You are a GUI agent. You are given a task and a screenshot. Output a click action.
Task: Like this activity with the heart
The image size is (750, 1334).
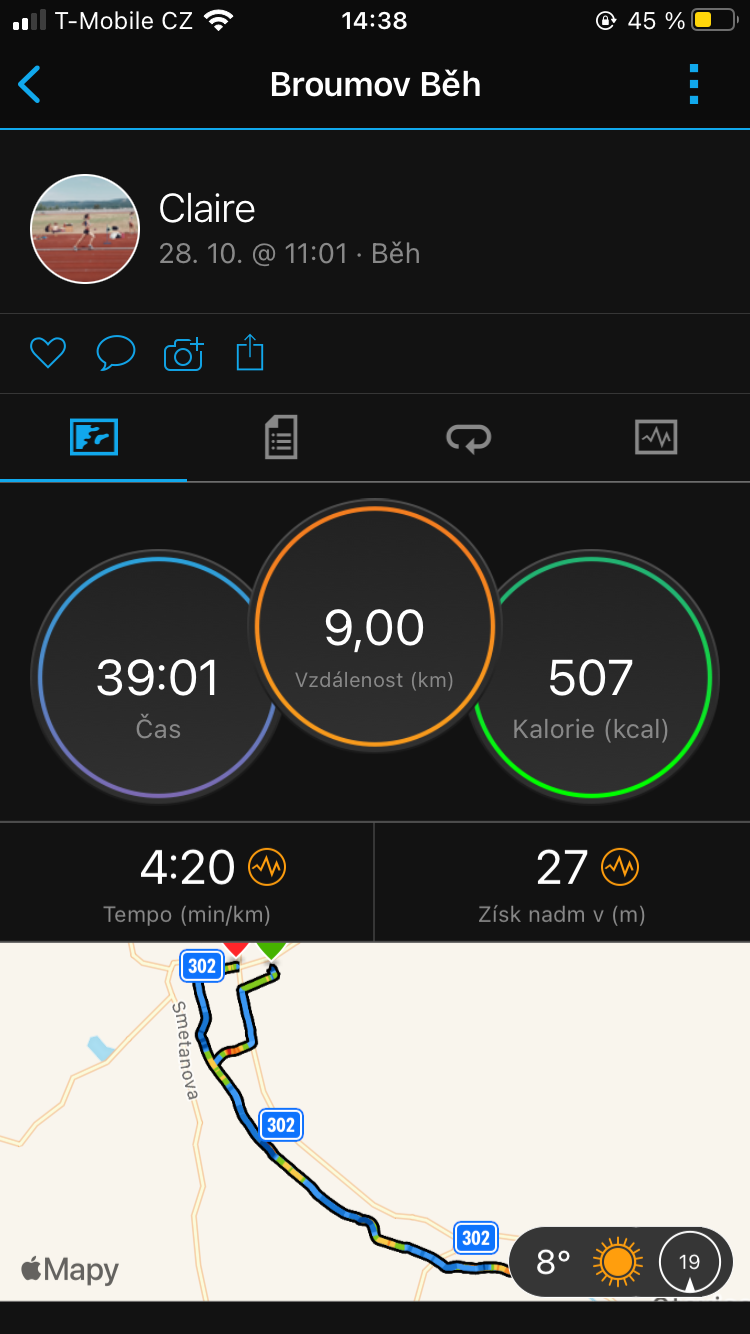(48, 353)
